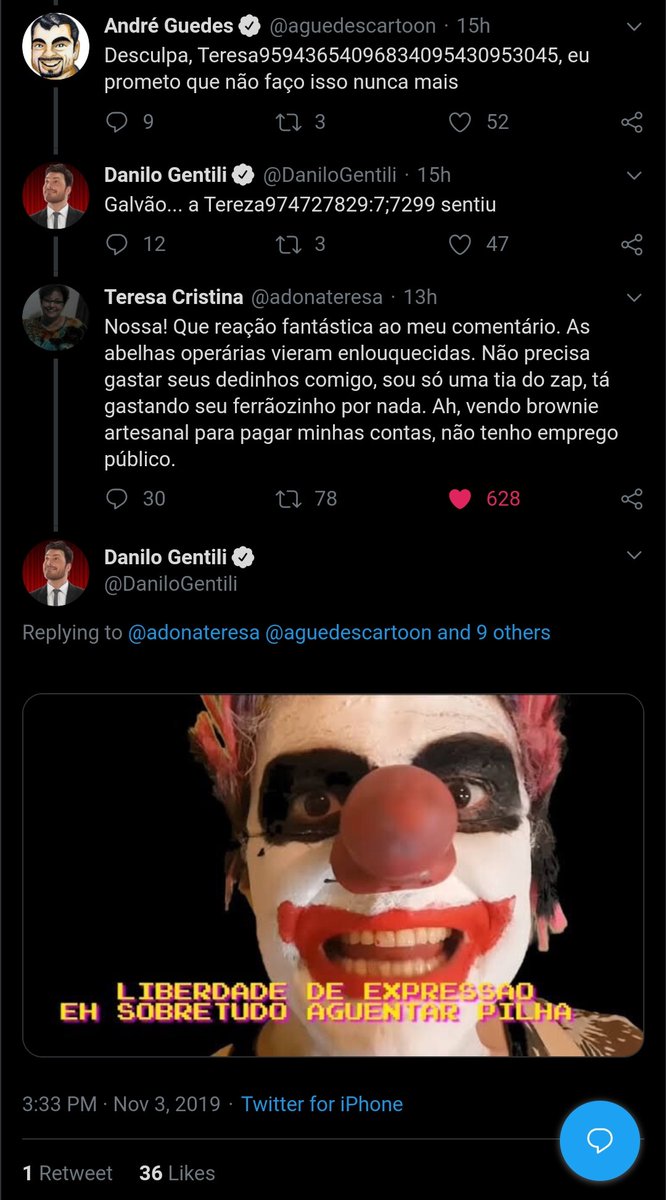This screenshot has width=666, height=1200.
Task: Unlike Teresa Cristina's tweet
Action: pyautogui.click(x=460, y=498)
